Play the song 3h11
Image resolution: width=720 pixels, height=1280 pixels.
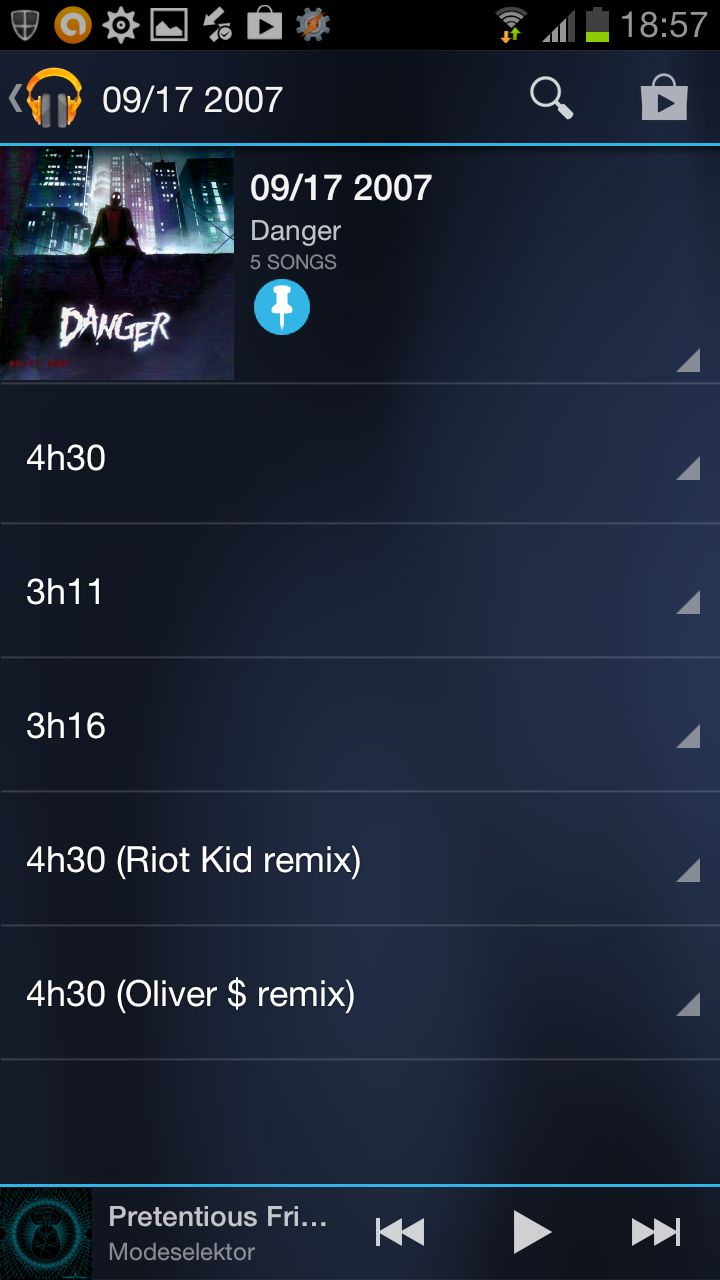point(360,591)
